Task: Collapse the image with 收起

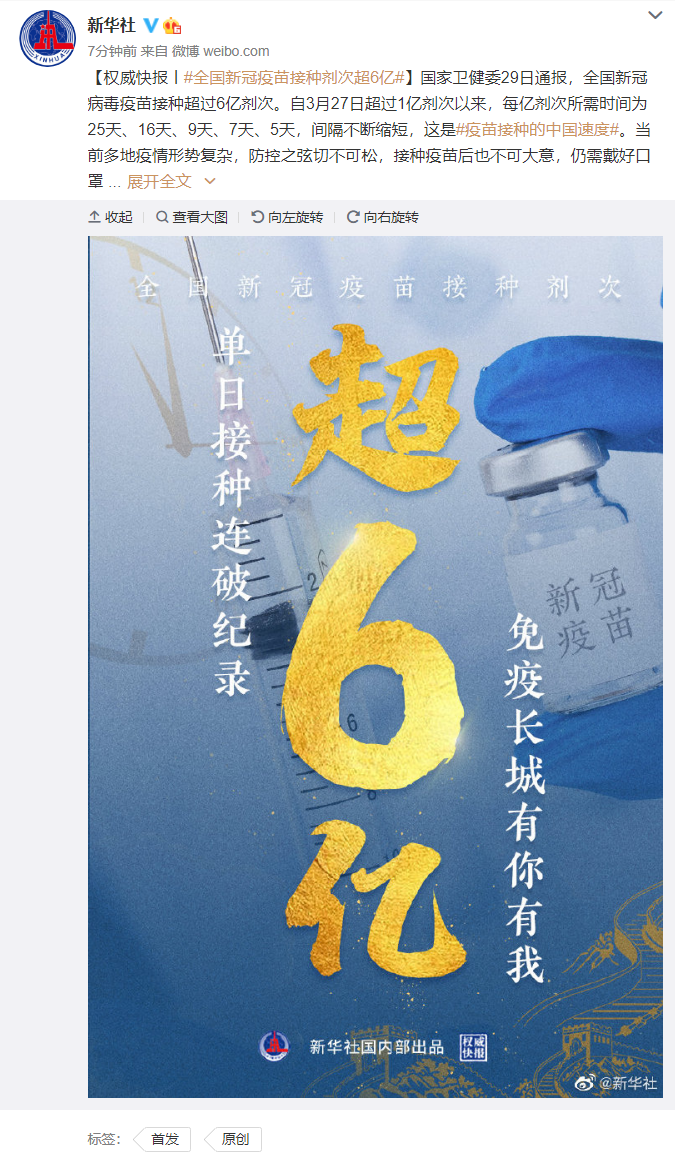Action: [111, 217]
